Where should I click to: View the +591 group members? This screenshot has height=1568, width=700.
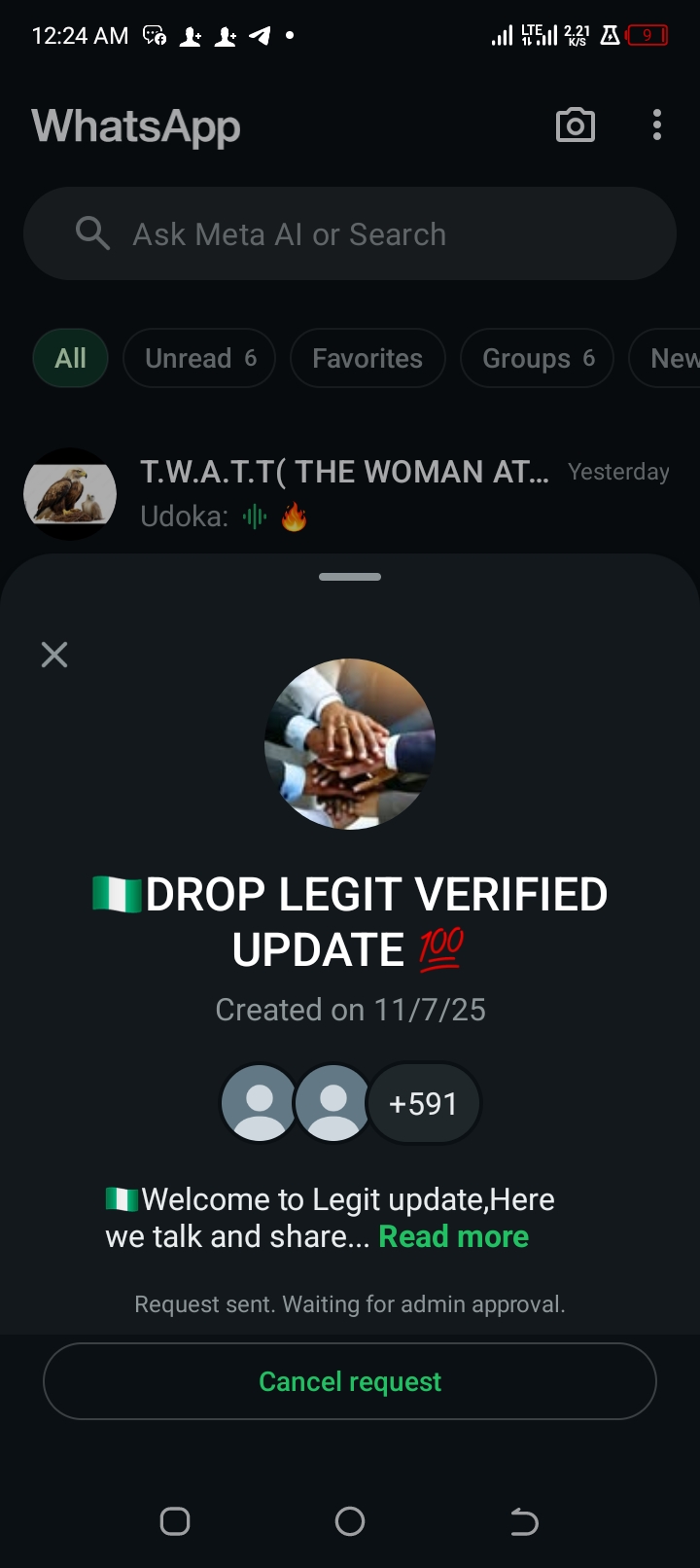tap(423, 1103)
